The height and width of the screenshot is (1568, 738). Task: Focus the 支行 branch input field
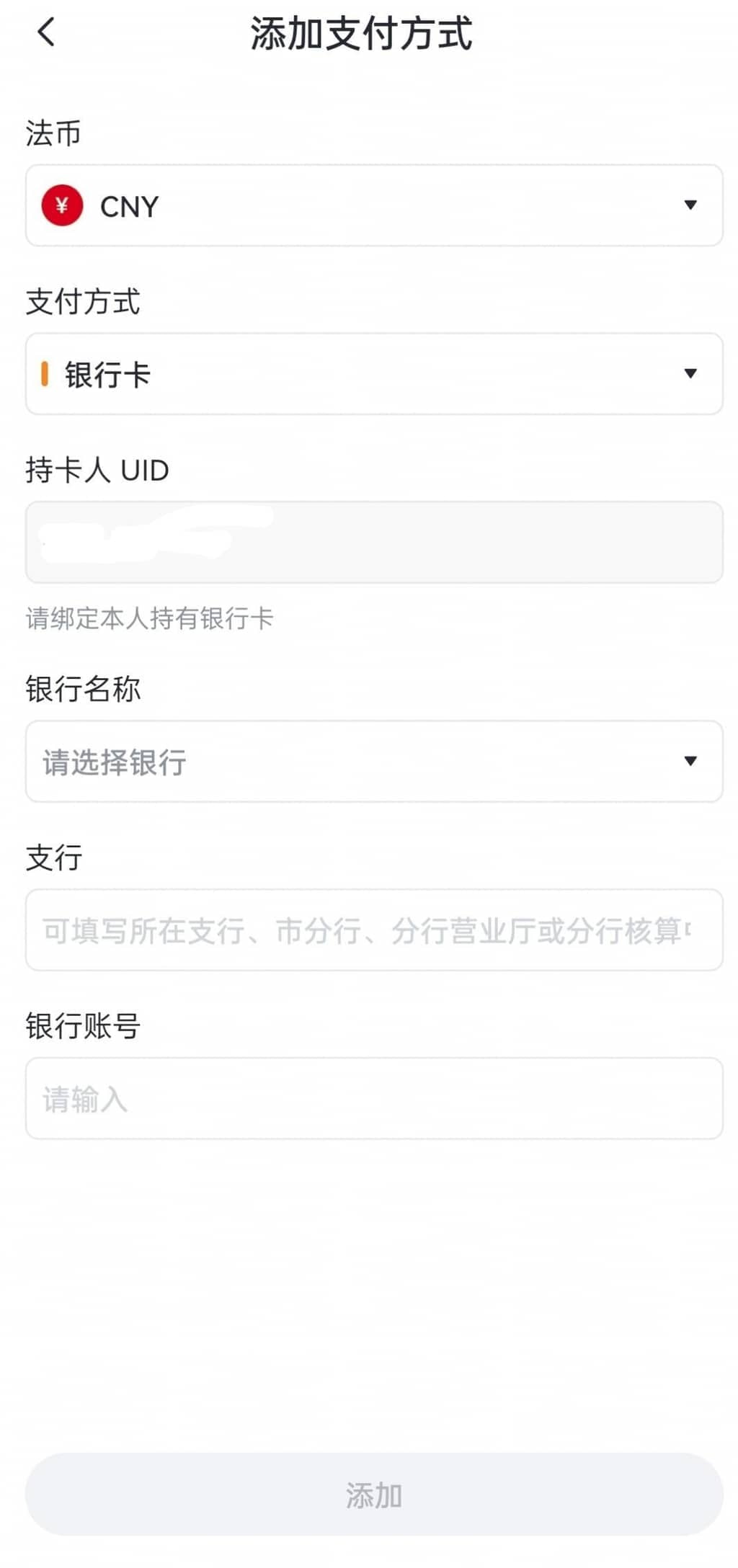pos(374,930)
